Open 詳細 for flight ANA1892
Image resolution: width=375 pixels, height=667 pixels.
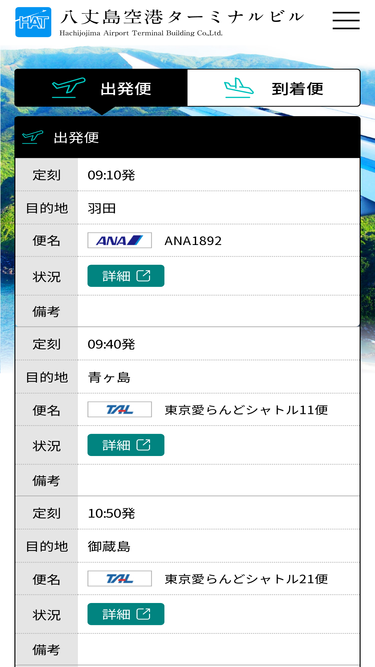point(126,276)
